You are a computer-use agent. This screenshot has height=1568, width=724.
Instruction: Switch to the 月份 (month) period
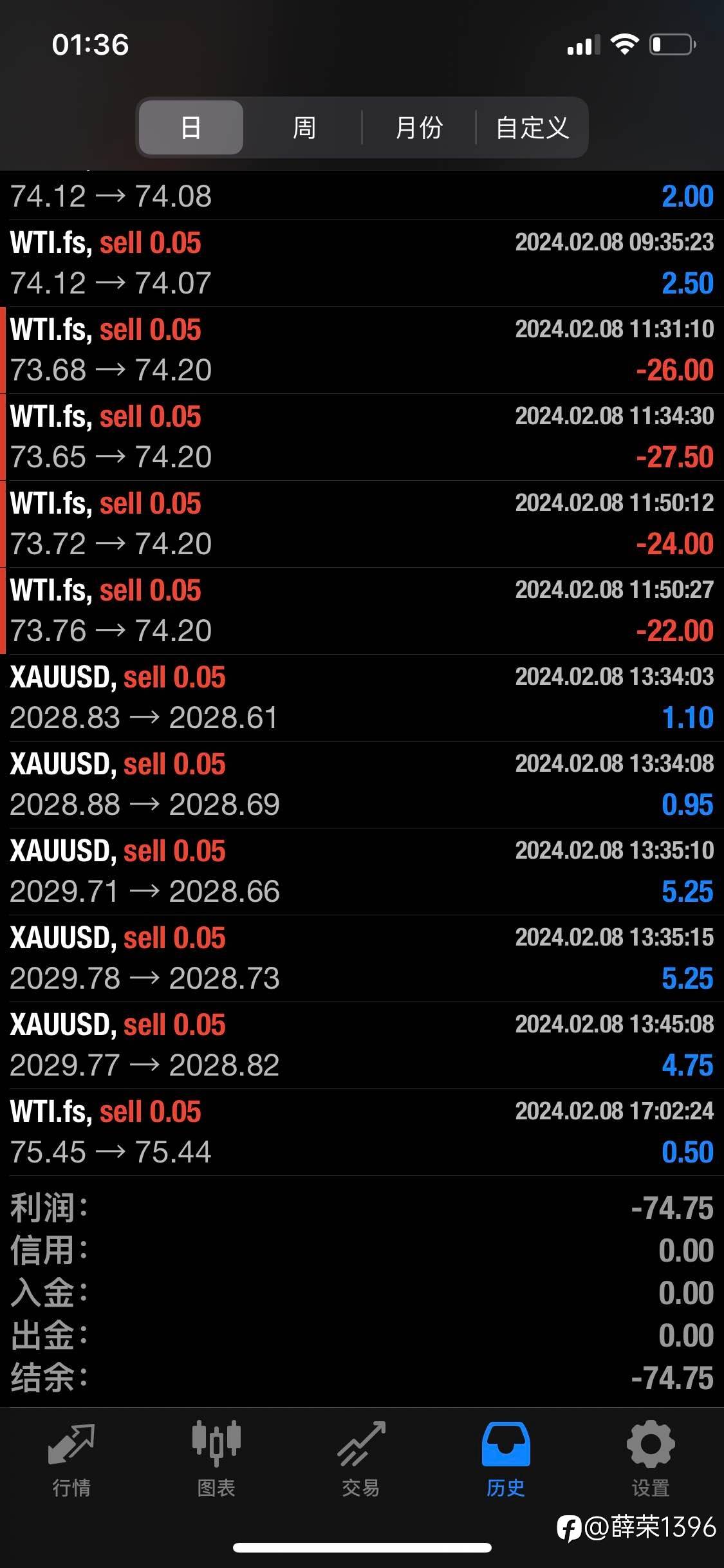coord(418,127)
